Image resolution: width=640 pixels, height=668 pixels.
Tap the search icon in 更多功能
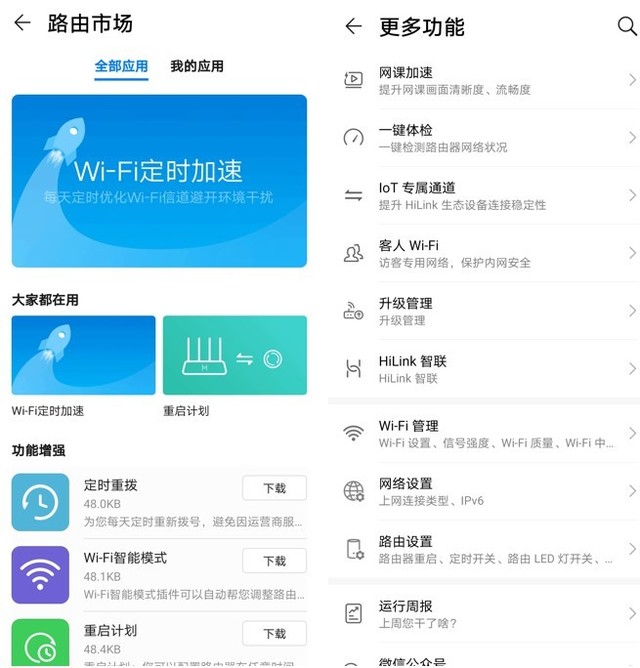627,26
